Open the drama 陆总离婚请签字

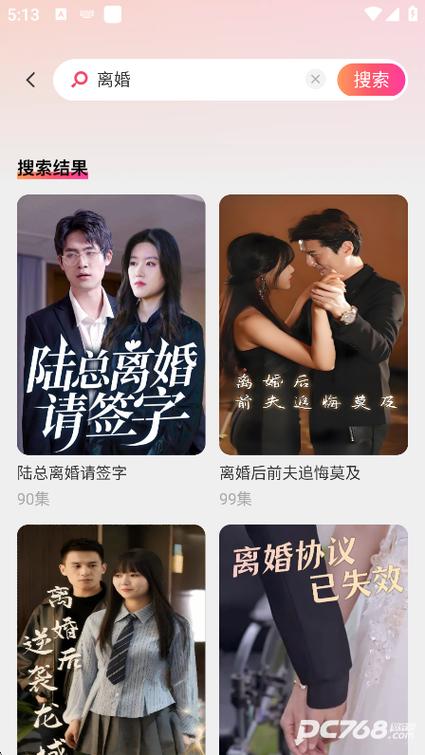point(111,325)
